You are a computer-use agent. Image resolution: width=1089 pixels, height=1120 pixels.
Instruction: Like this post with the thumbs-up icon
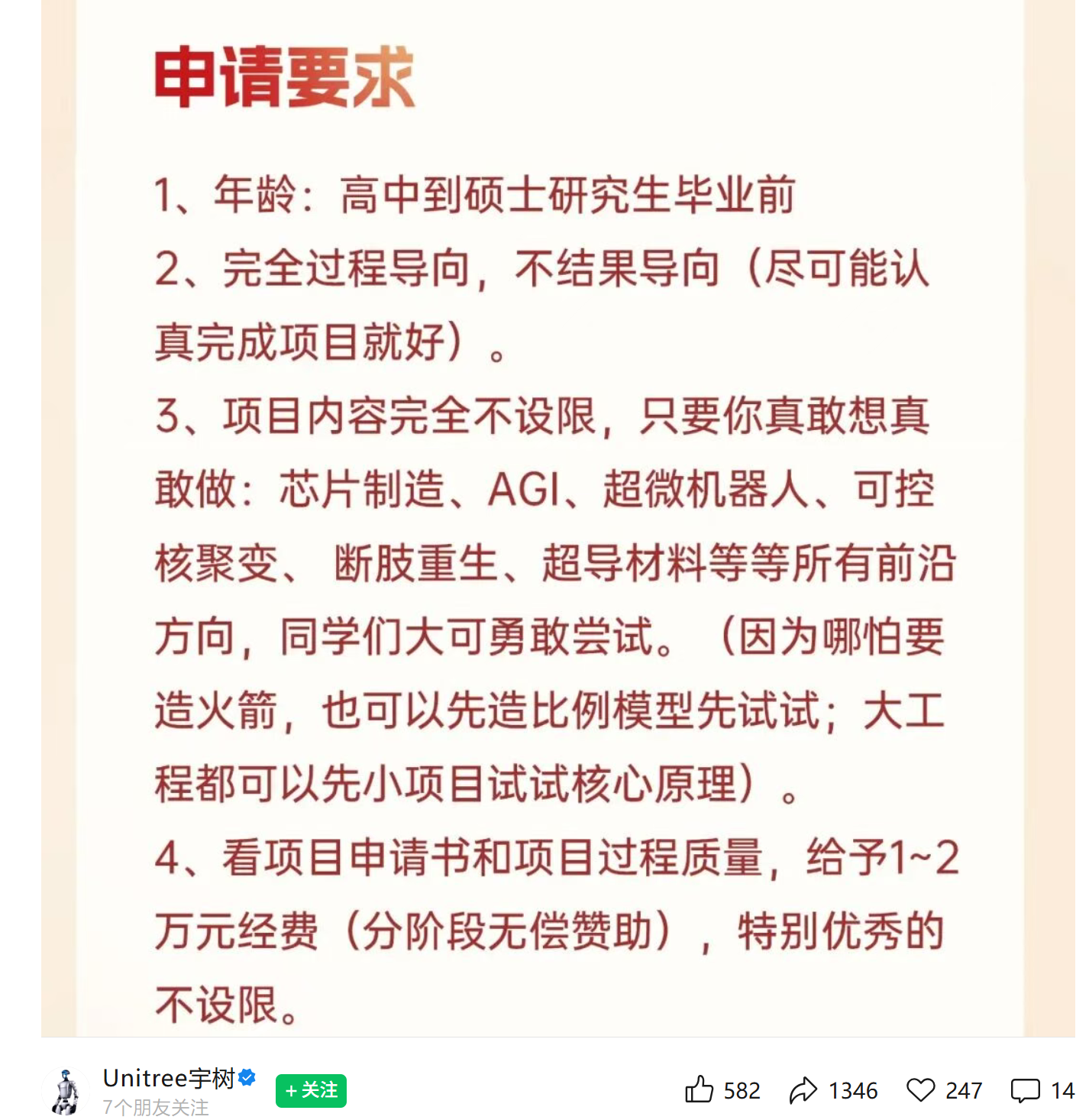[699, 1089]
